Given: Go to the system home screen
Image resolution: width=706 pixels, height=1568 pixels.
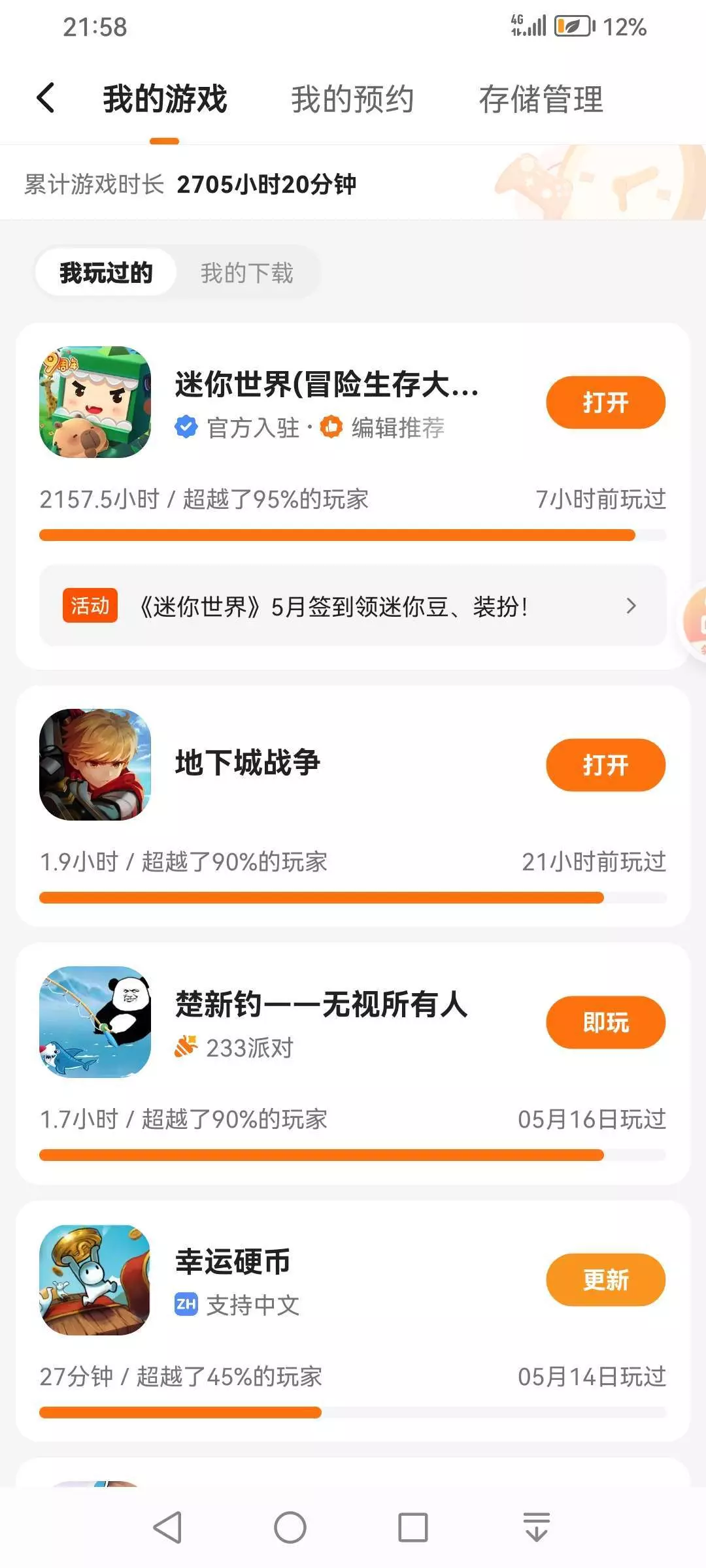Looking at the screenshot, I should click(x=290, y=1527).
